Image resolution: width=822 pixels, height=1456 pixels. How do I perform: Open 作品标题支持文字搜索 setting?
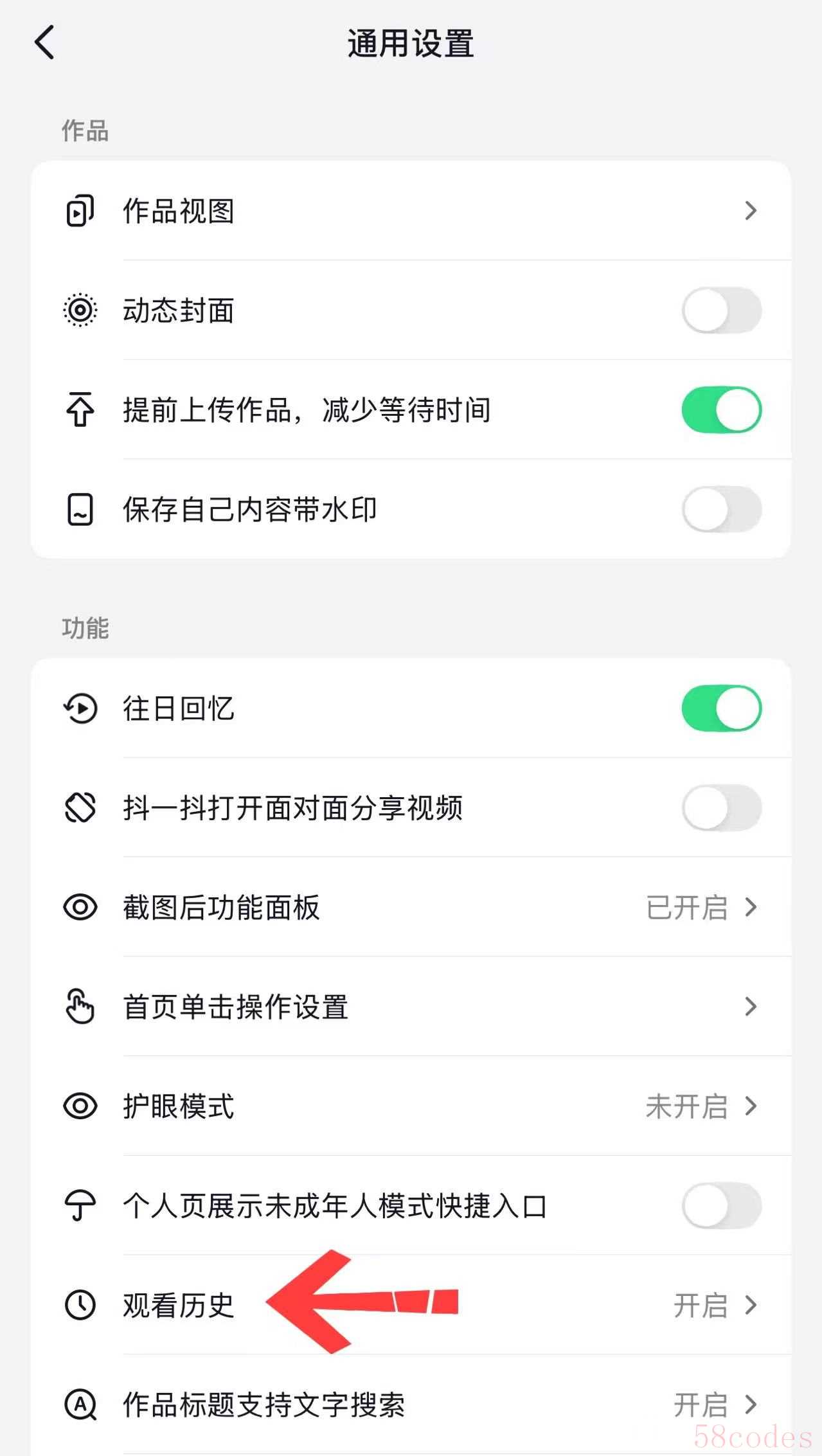click(x=411, y=1405)
